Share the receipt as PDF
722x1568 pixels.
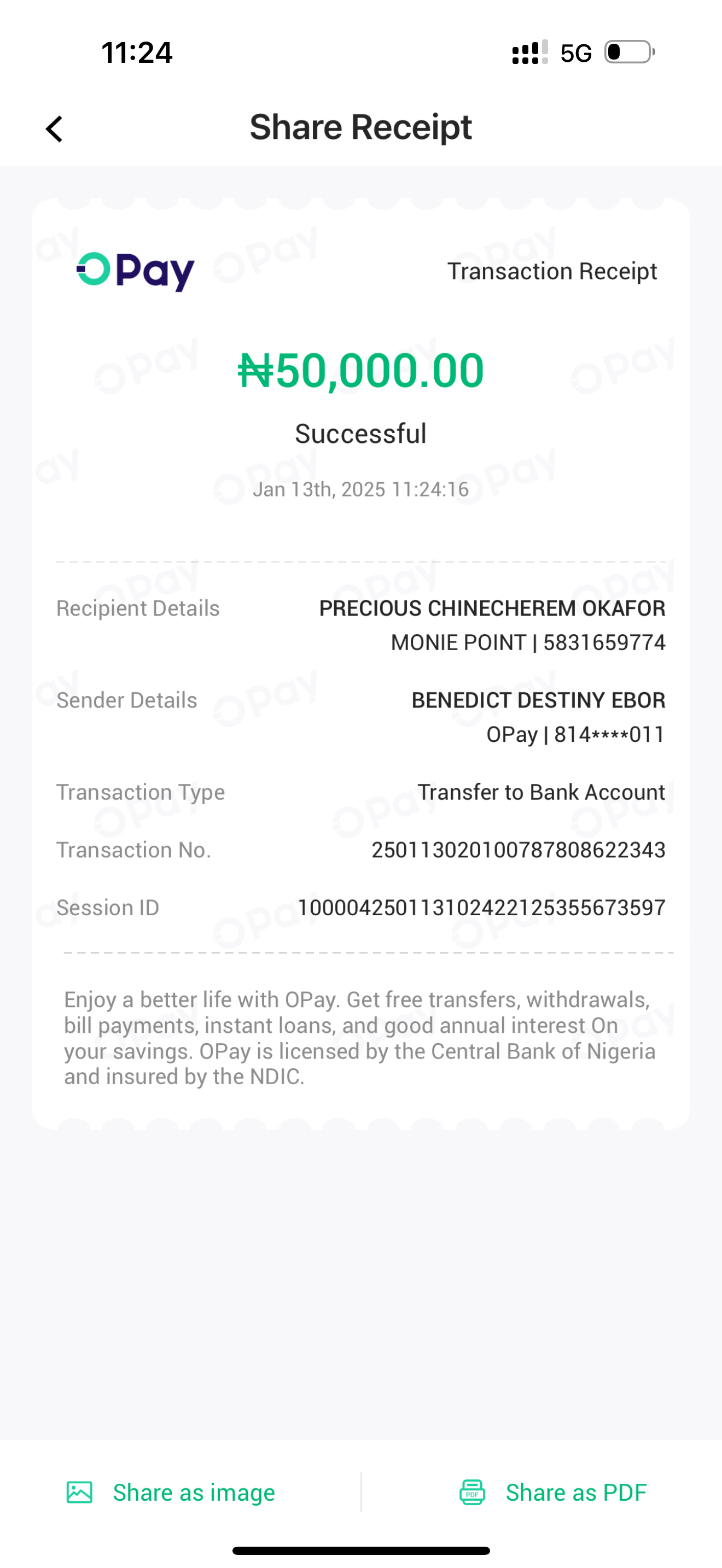click(x=553, y=1493)
